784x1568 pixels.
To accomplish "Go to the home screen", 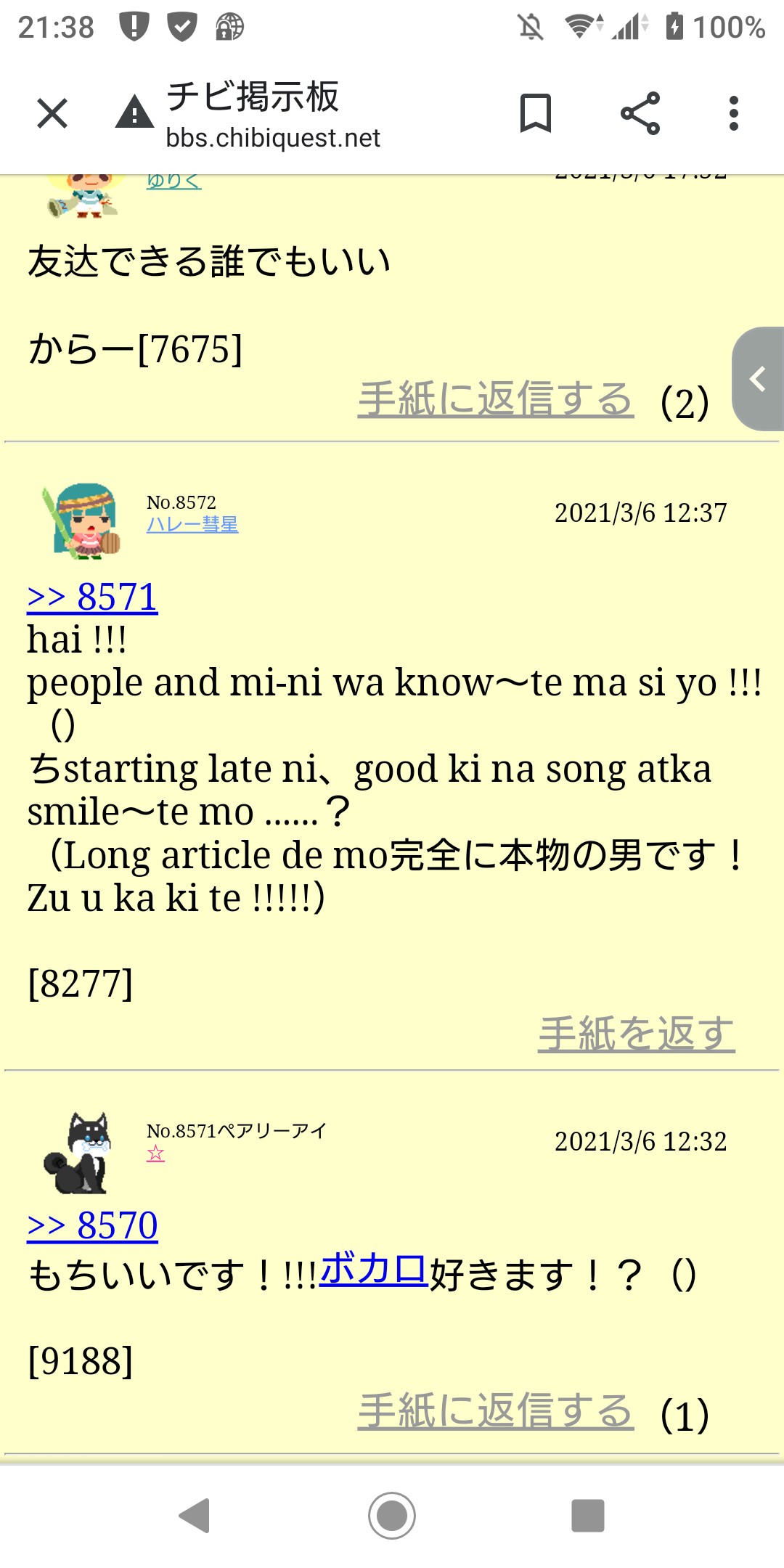I will click(x=392, y=1516).
